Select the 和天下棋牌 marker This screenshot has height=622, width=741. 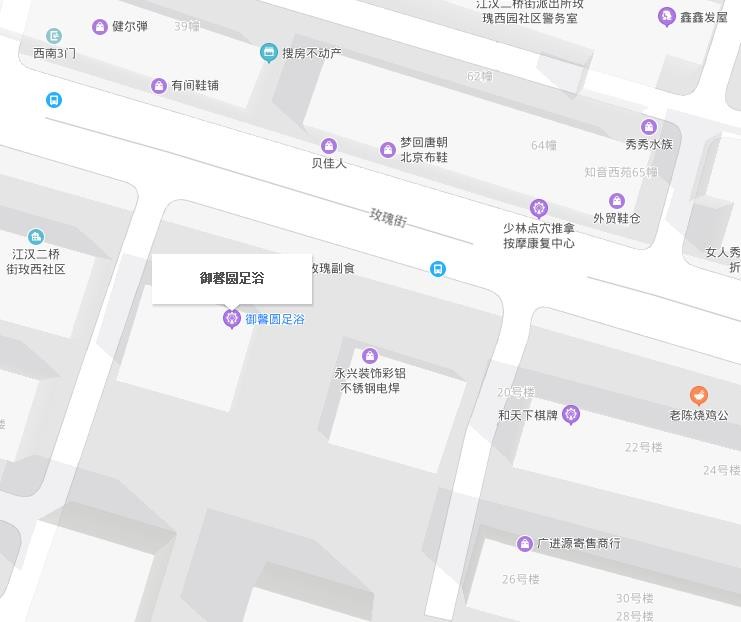[571, 414]
